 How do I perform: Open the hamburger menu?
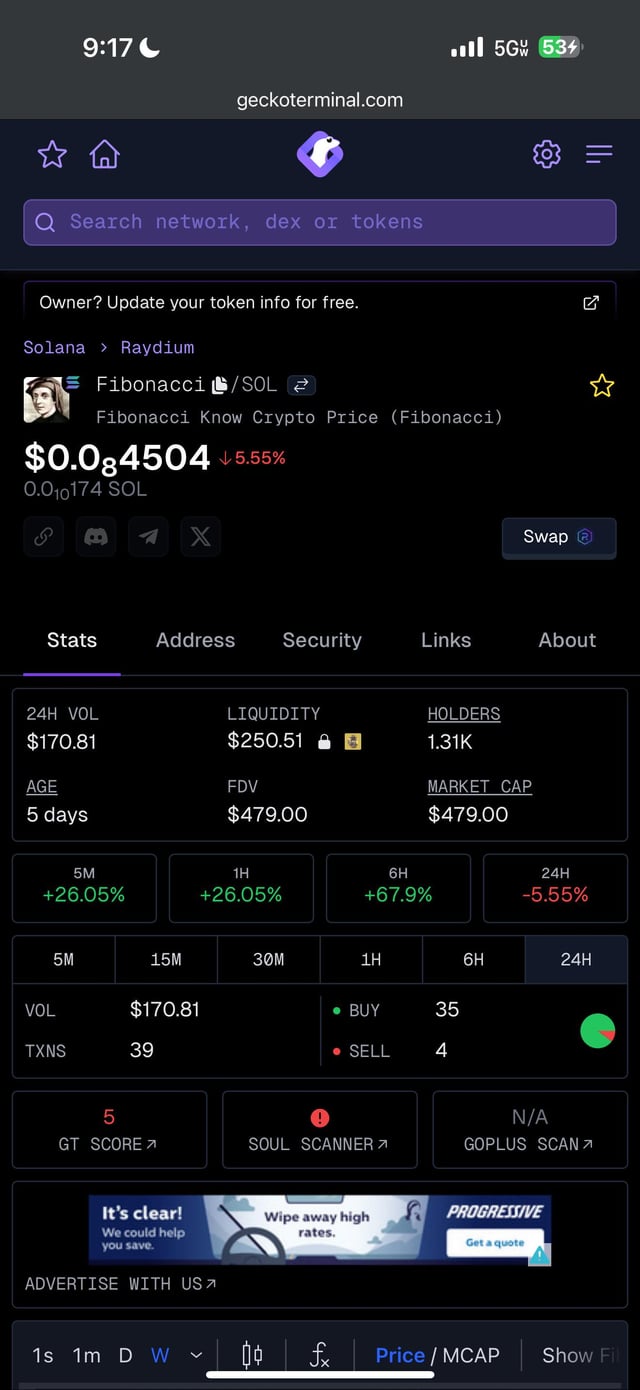[599, 154]
